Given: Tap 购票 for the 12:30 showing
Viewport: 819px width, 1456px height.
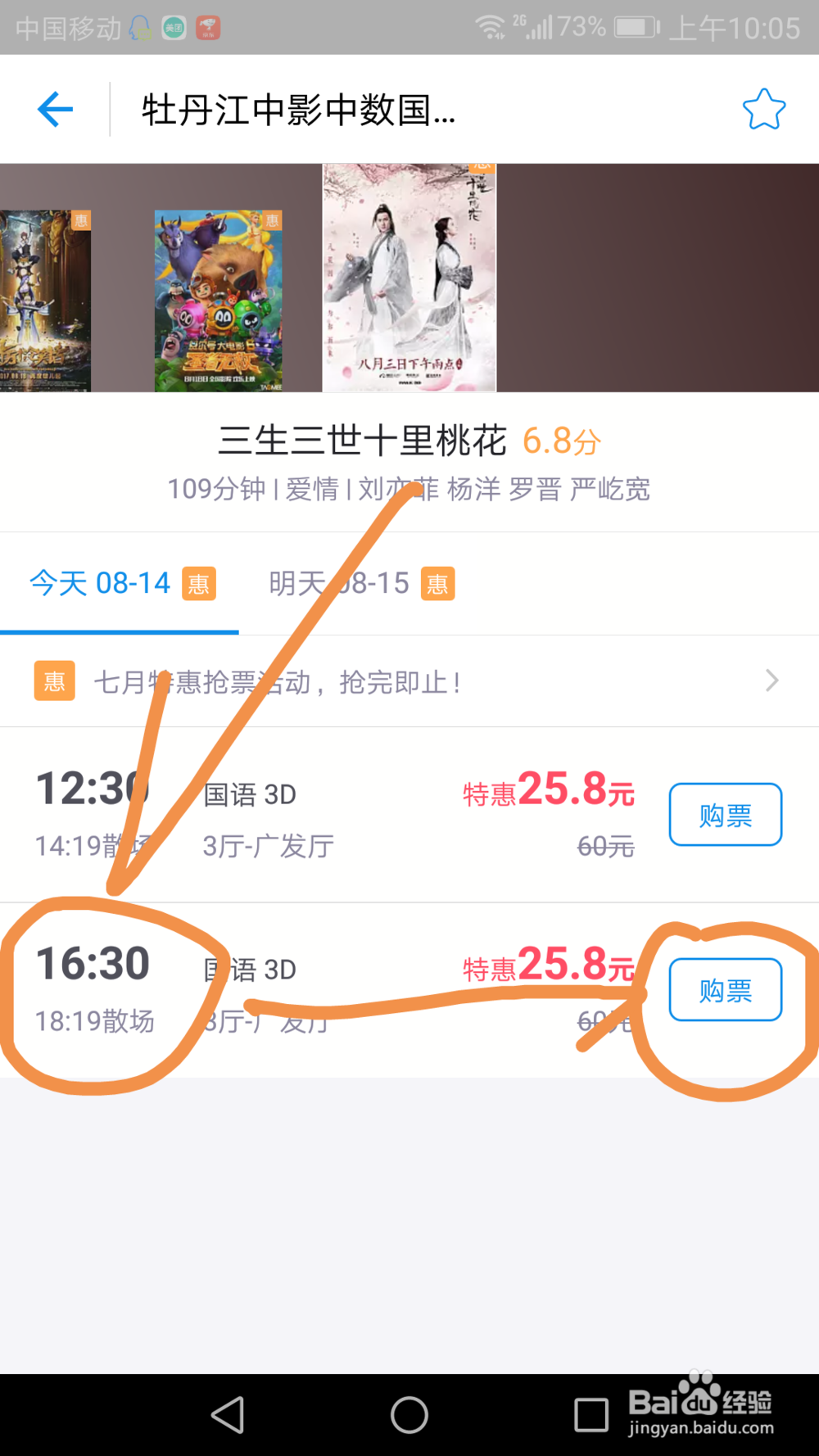Looking at the screenshot, I should [x=724, y=815].
